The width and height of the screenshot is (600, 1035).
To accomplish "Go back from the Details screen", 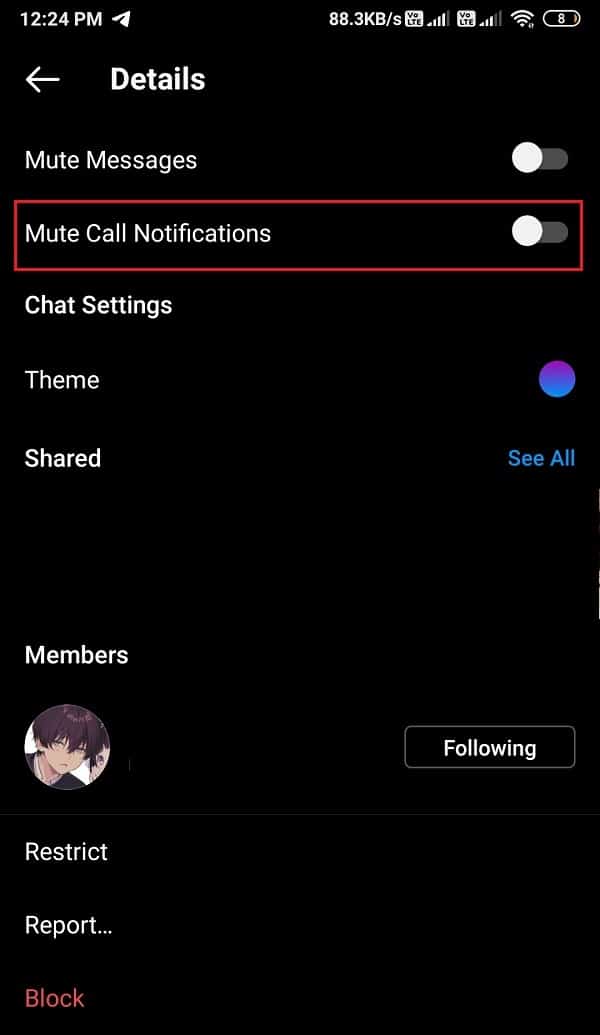I will (x=43, y=80).
